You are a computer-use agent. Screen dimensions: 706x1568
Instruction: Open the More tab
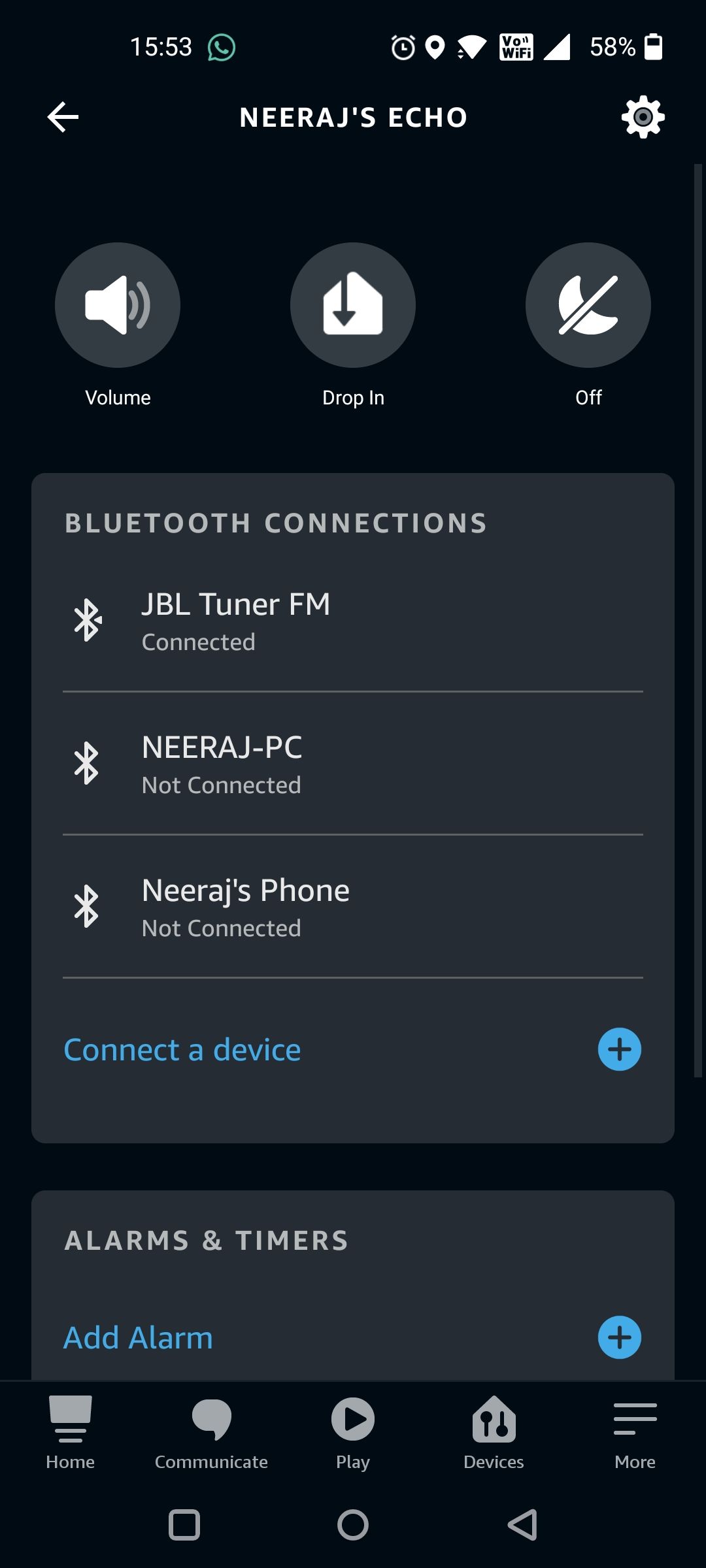pos(635,1432)
